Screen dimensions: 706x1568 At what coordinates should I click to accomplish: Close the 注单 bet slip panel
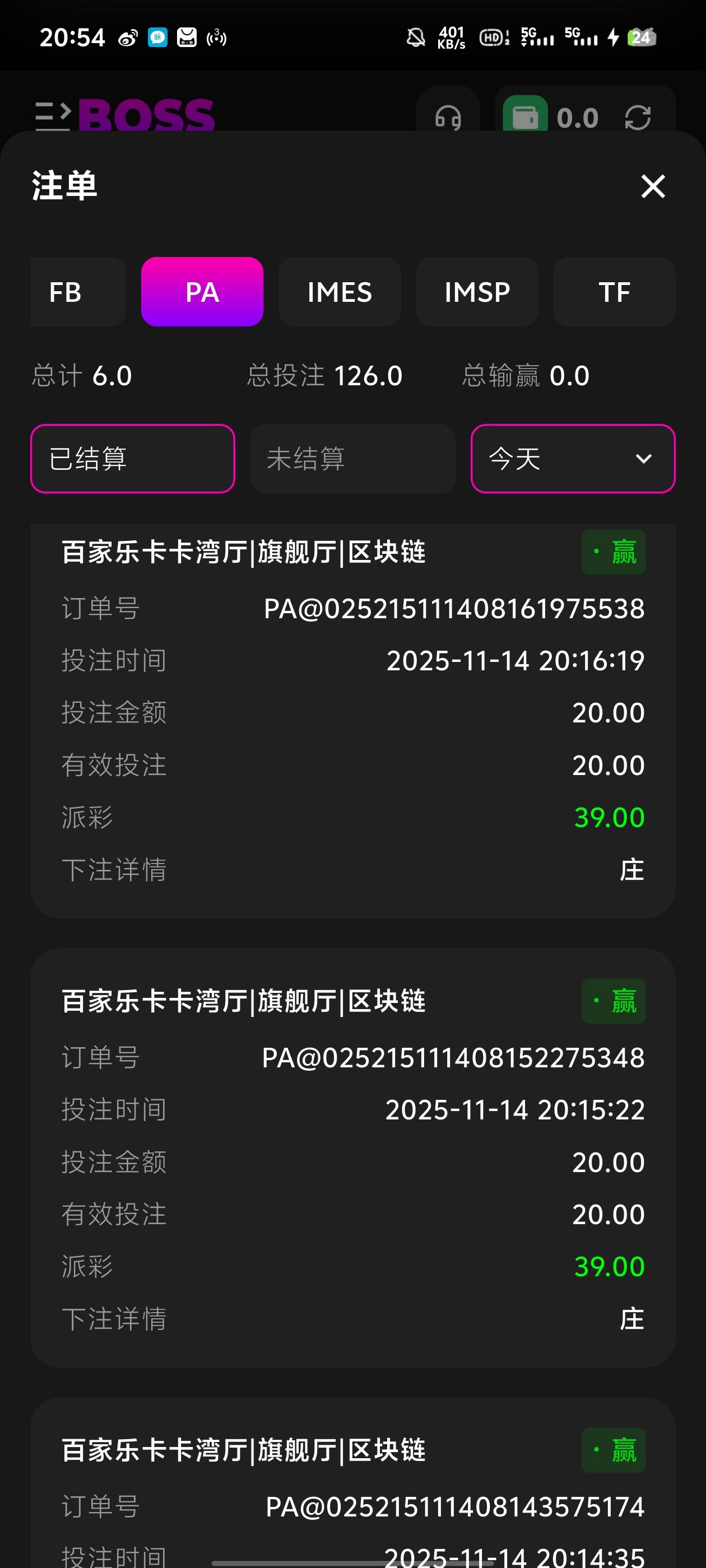click(x=652, y=186)
